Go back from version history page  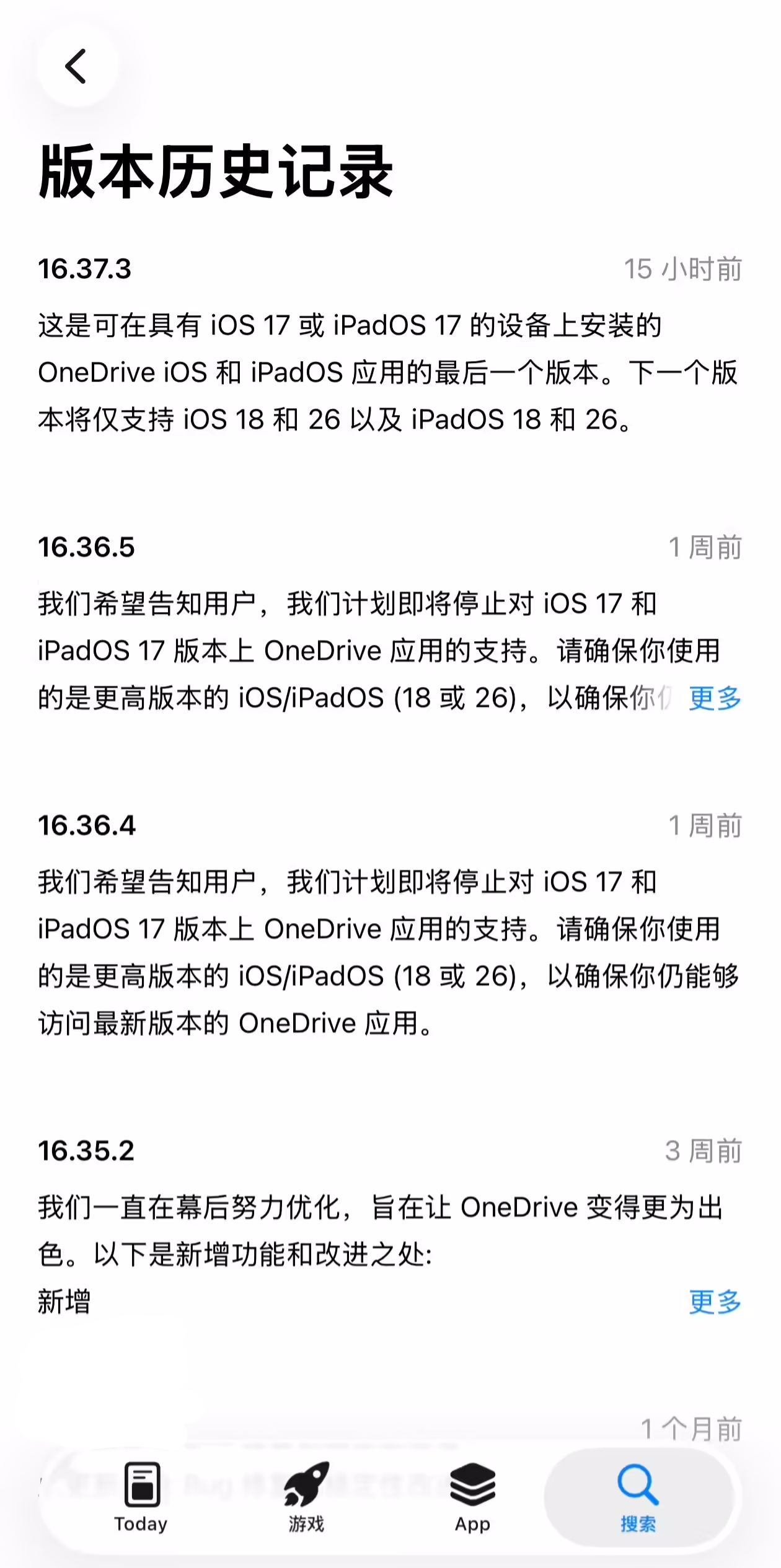pos(77,66)
